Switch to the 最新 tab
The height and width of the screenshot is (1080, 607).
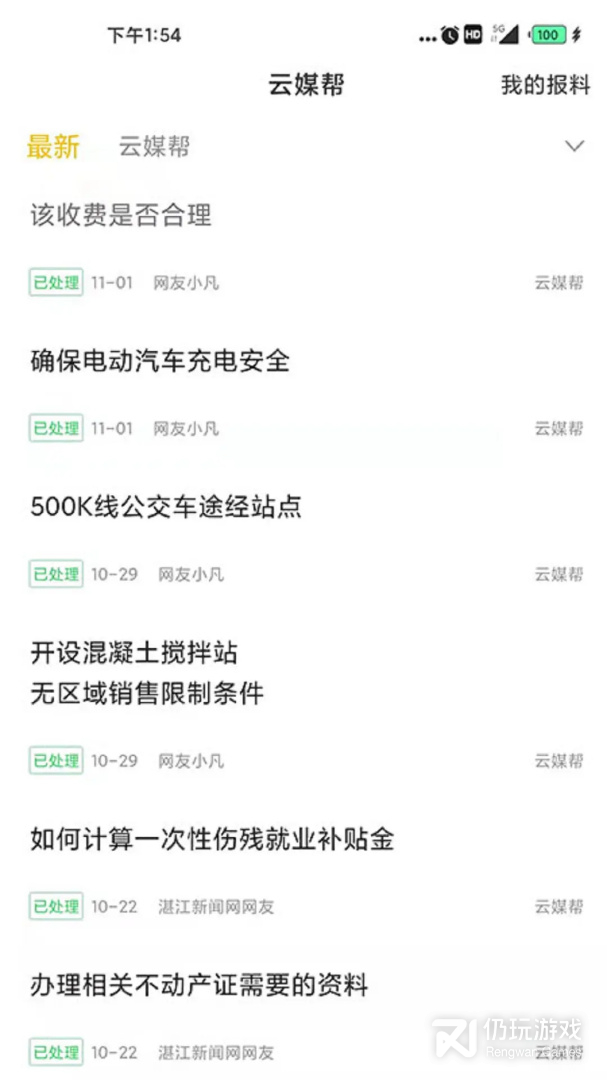coord(53,147)
